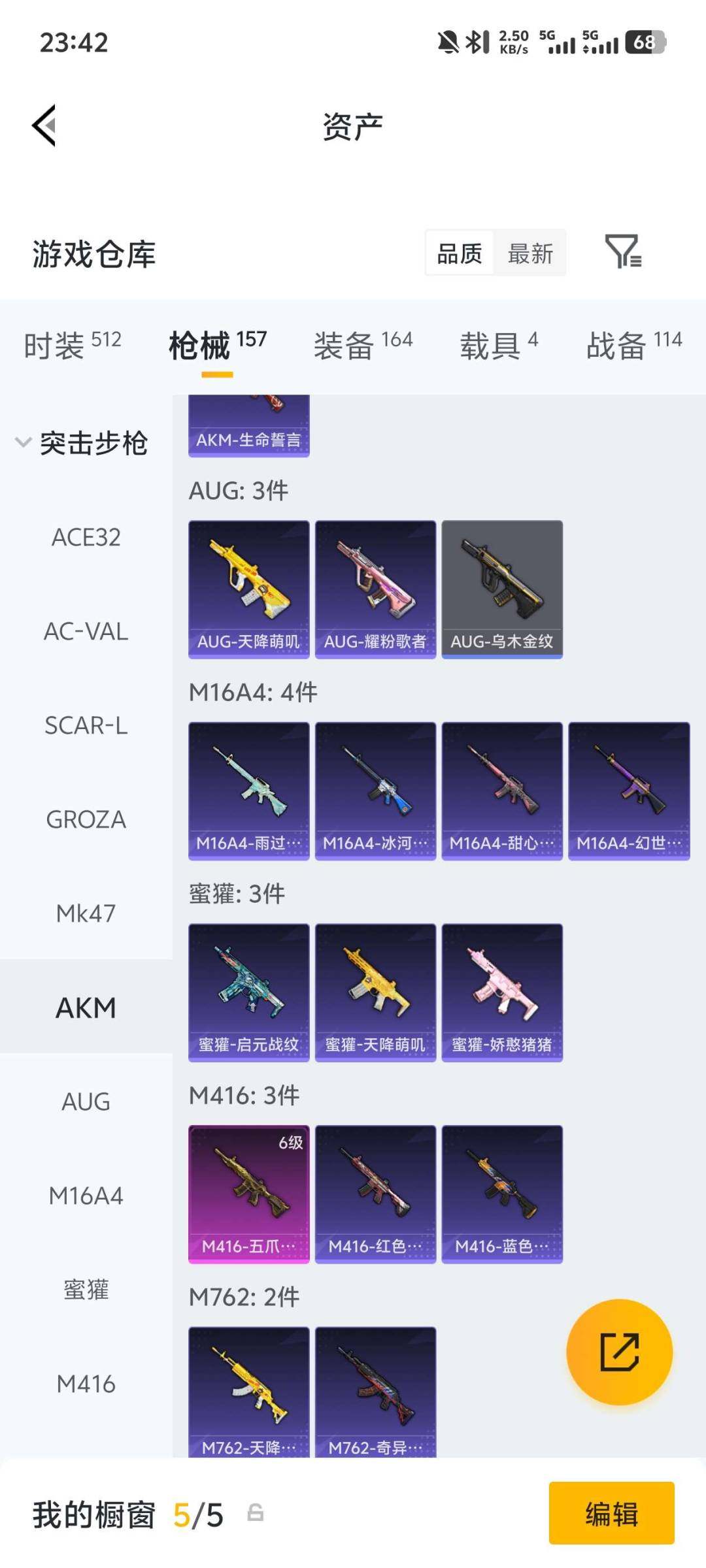This screenshot has width=706, height=1568.
Task: Sort the warehouse by 最新
Action: [x=530, y=253]
